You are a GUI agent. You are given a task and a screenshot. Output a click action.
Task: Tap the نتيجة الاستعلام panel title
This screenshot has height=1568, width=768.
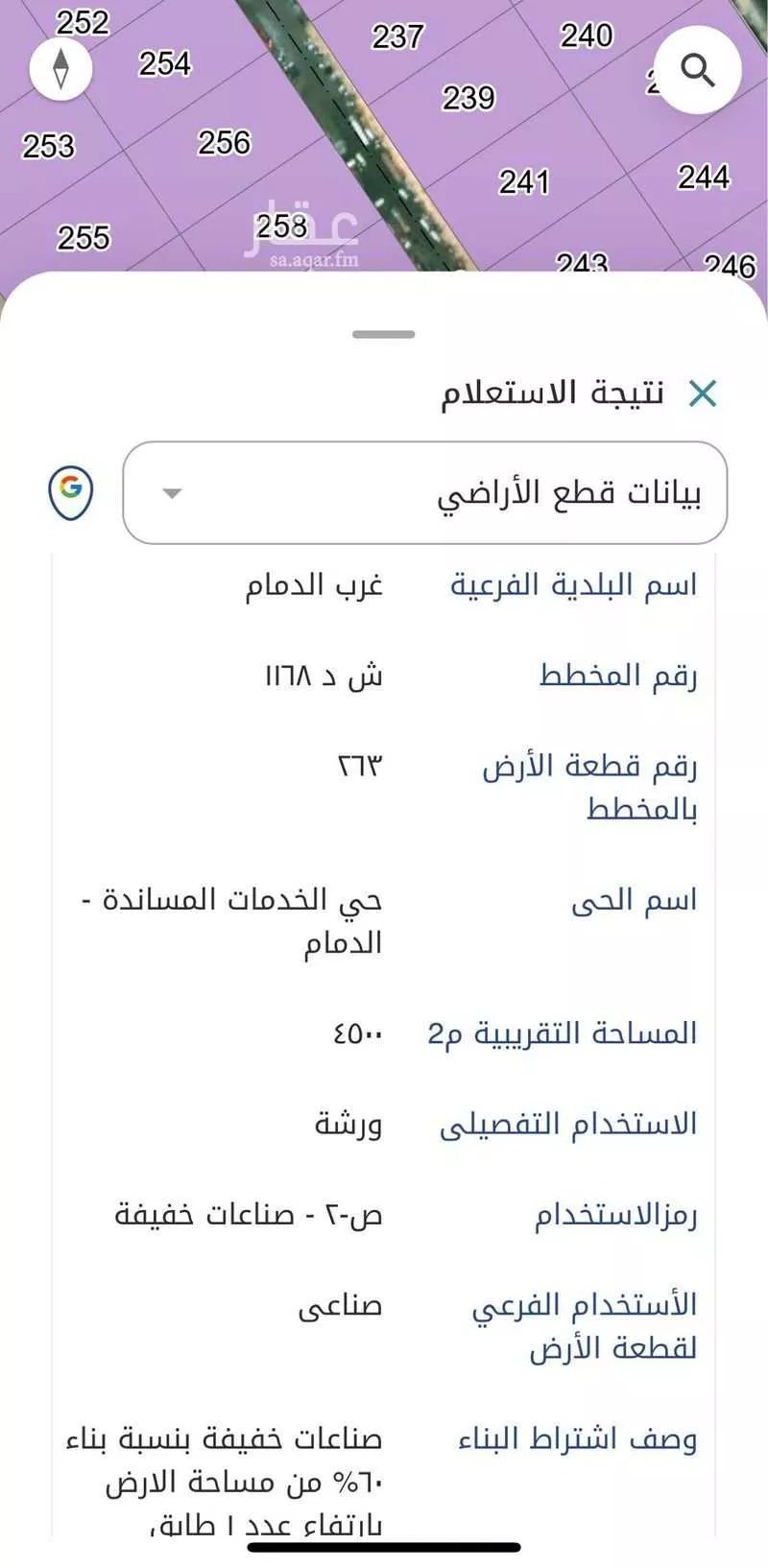point(557,391)
